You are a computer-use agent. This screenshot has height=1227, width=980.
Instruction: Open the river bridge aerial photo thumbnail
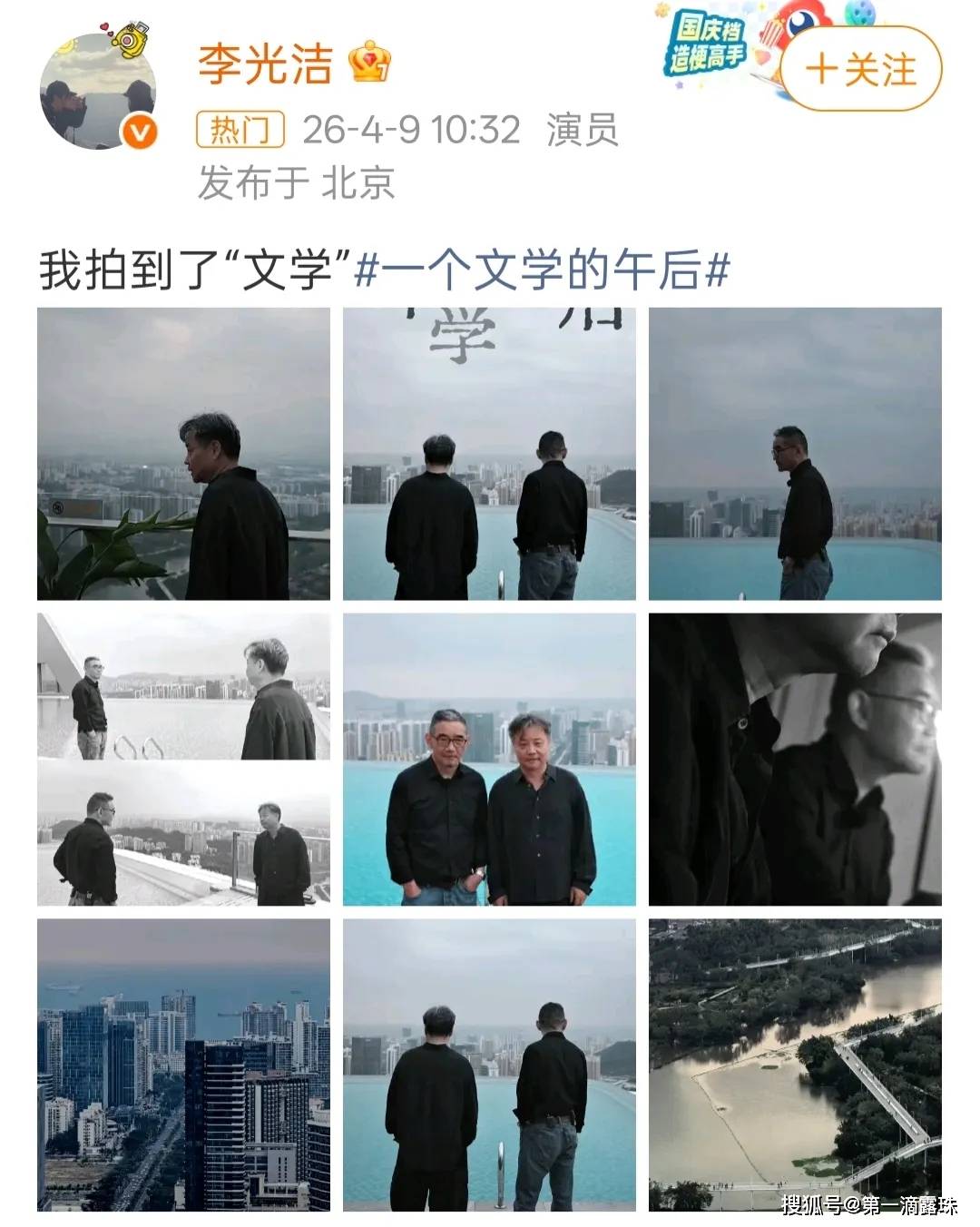(x=797, y=1065)
